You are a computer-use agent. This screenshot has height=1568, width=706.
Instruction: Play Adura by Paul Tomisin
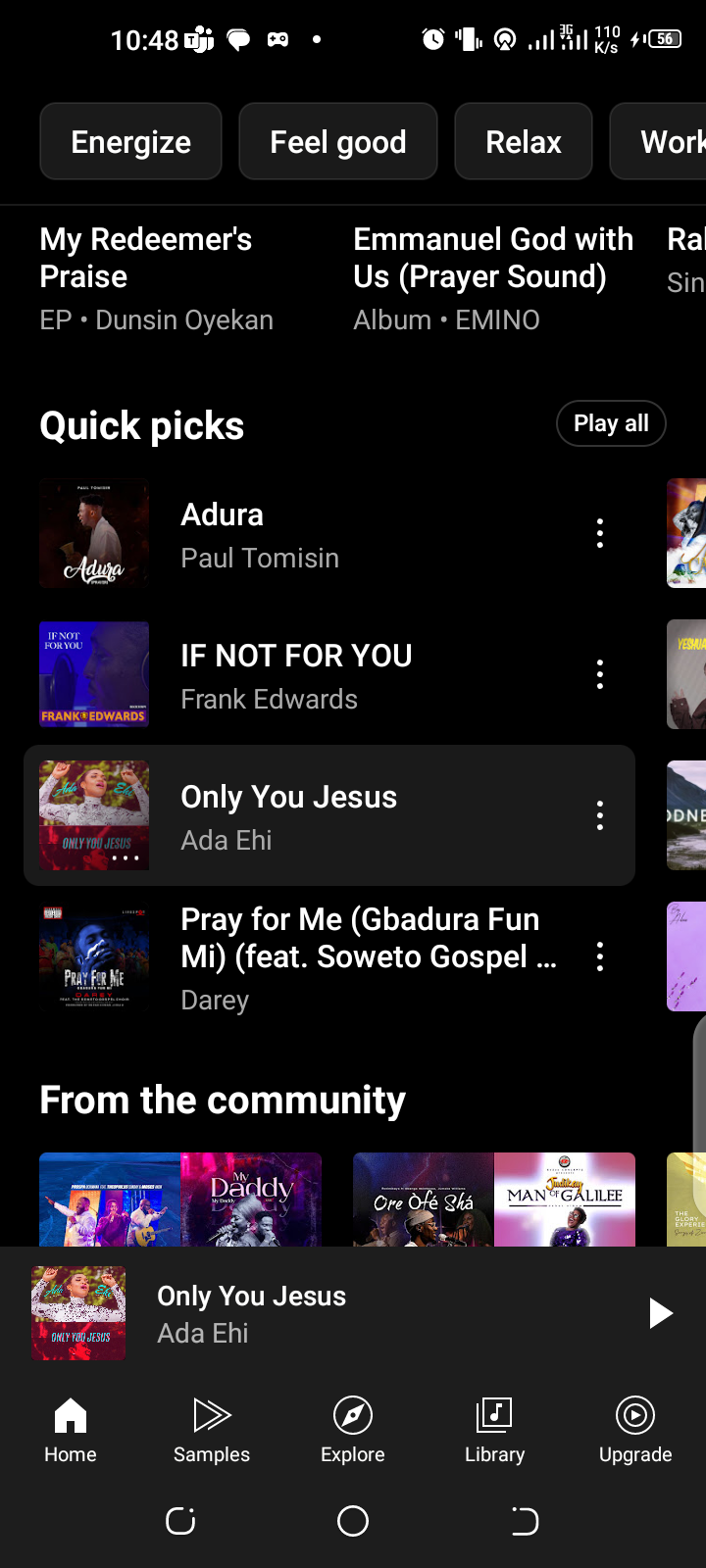click(x=294, y=534)
